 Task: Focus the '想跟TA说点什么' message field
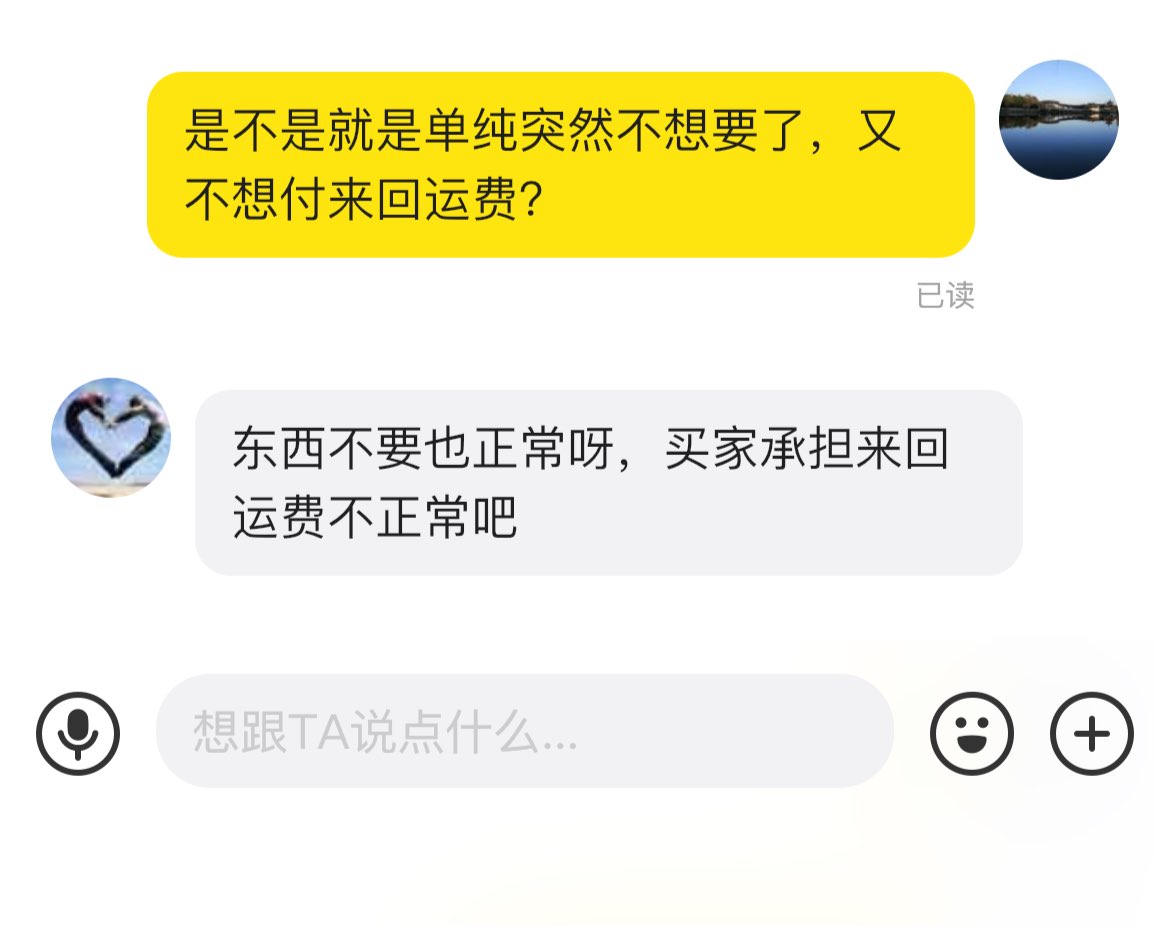click(523, 731)
